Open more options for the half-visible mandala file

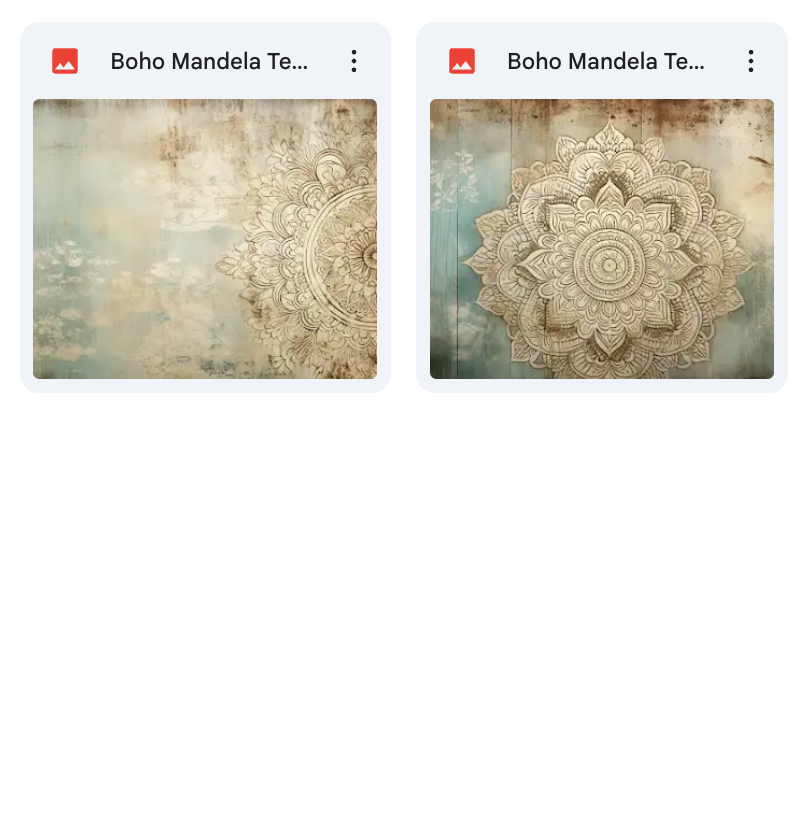[x=354, y=61]
